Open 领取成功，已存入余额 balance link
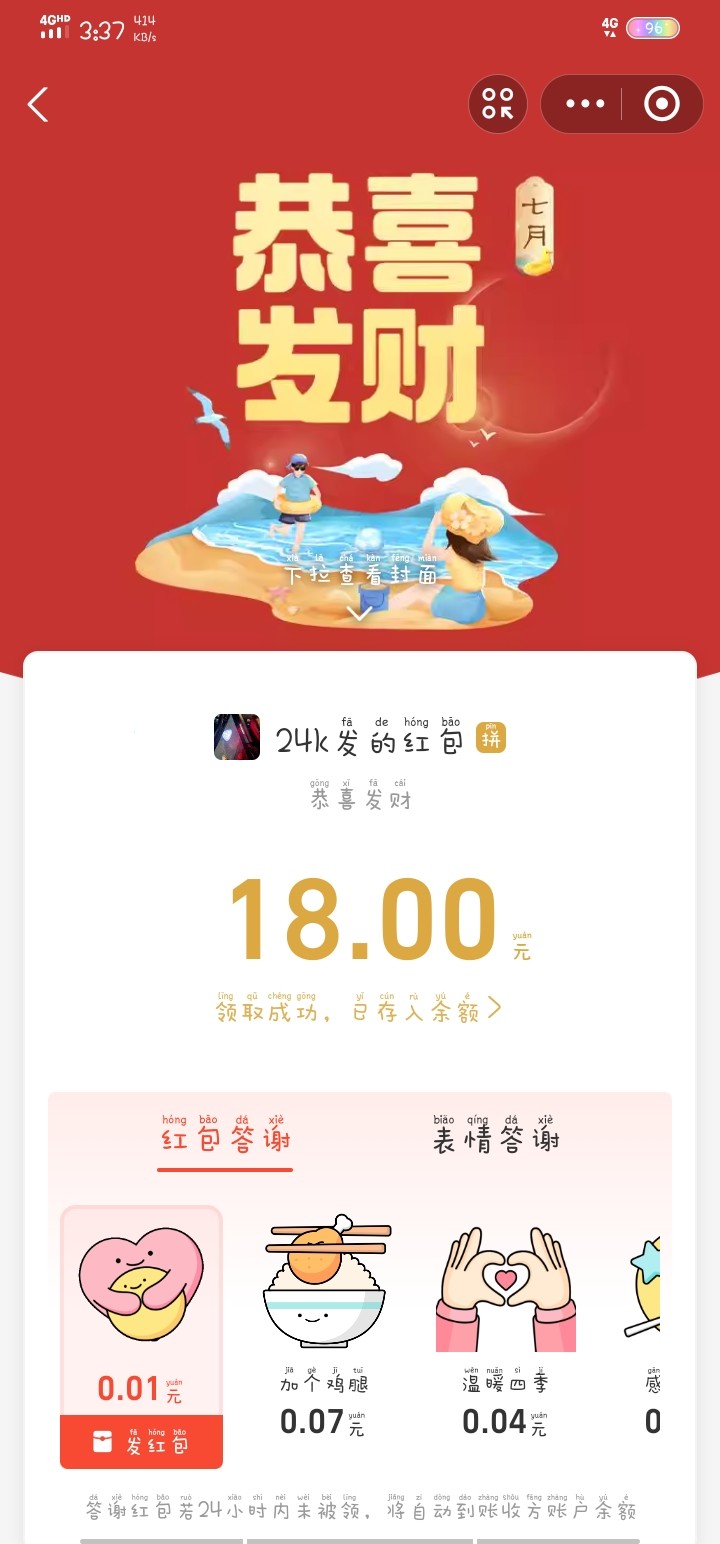This screenshot has height=1544, width=720. 360,1010
